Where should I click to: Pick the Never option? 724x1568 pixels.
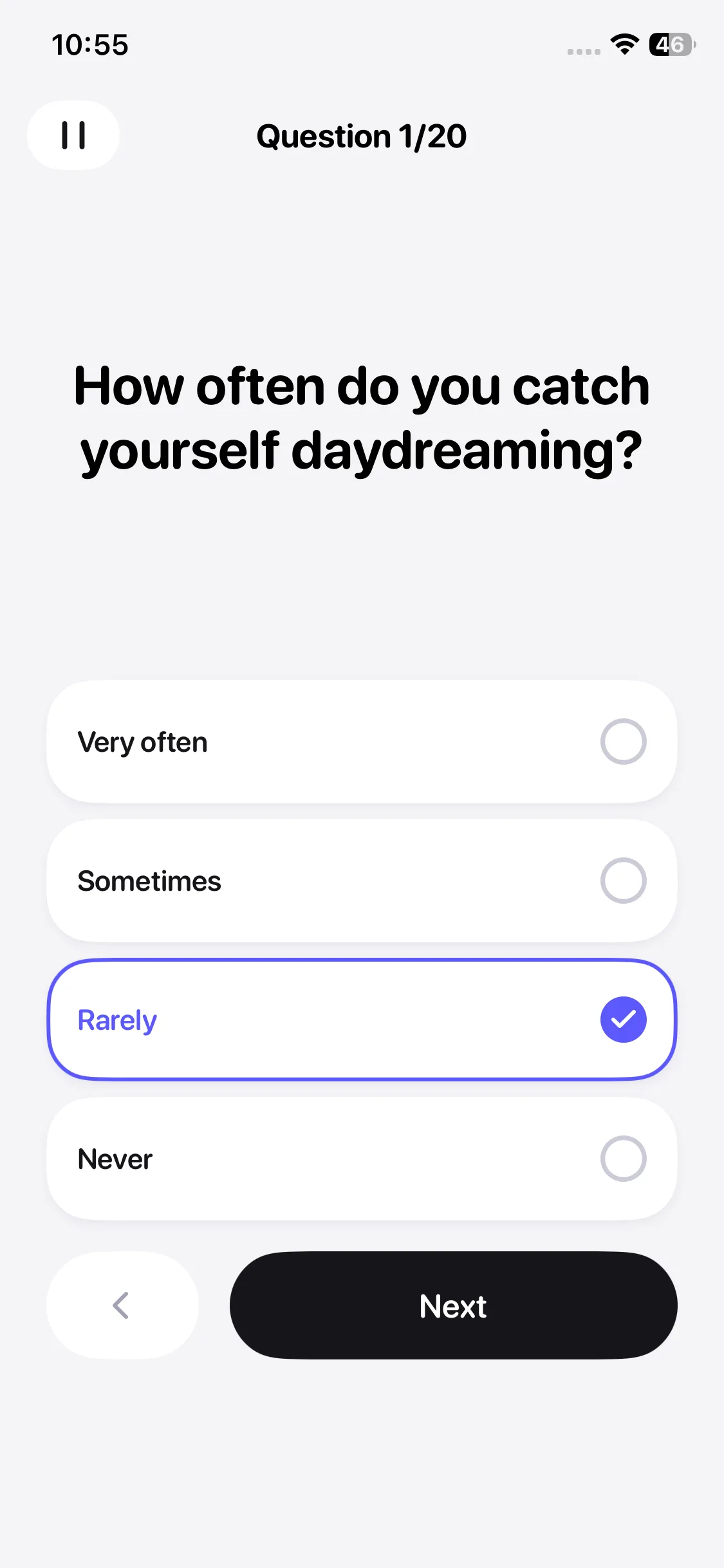[x=362, y=1159]
